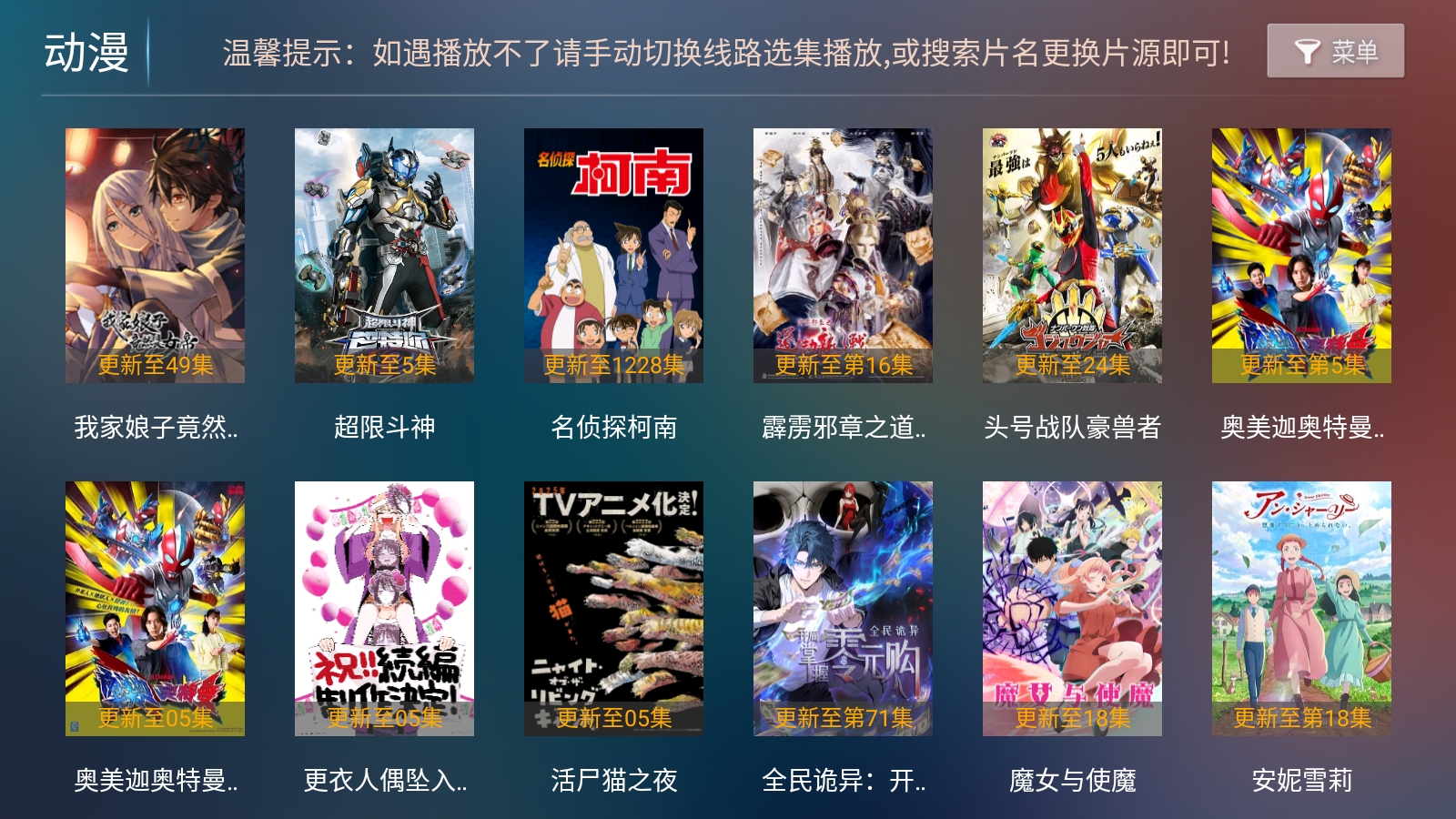Select 名侦探柯南 anime
1456x819 pixels.
coord(613,256)
